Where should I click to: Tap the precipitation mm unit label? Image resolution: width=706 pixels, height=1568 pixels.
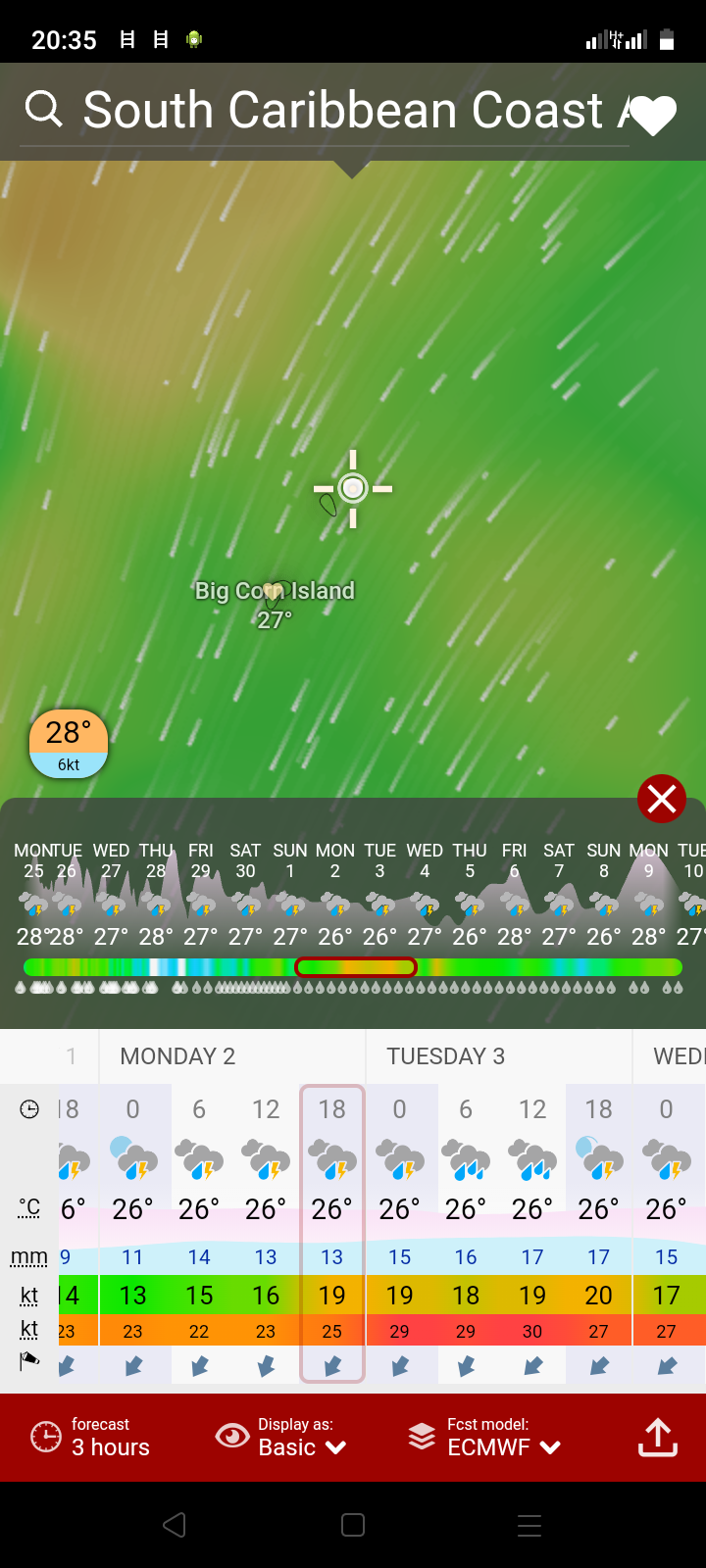pos(29,1257)
